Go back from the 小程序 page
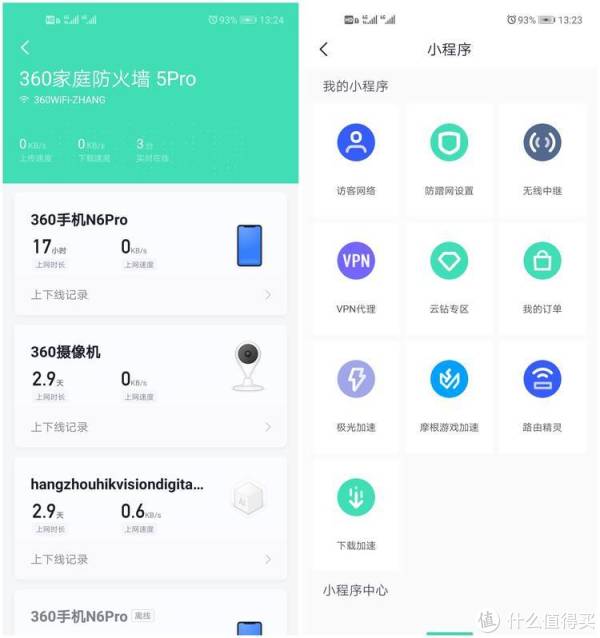 323,49
